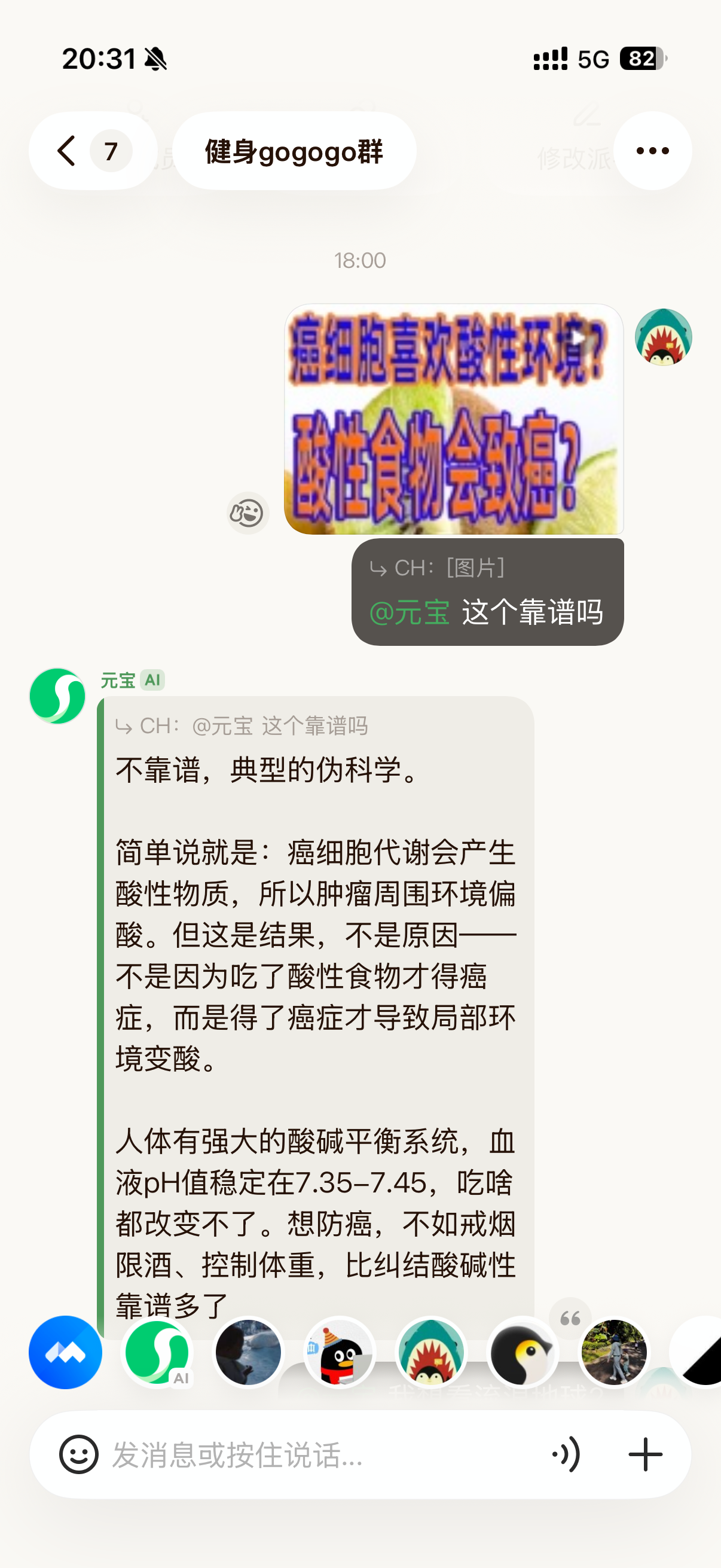721x1568 pixels.
Task: Switch to voice input mode
Action: pyautogui.click(x=566, y=1454)
